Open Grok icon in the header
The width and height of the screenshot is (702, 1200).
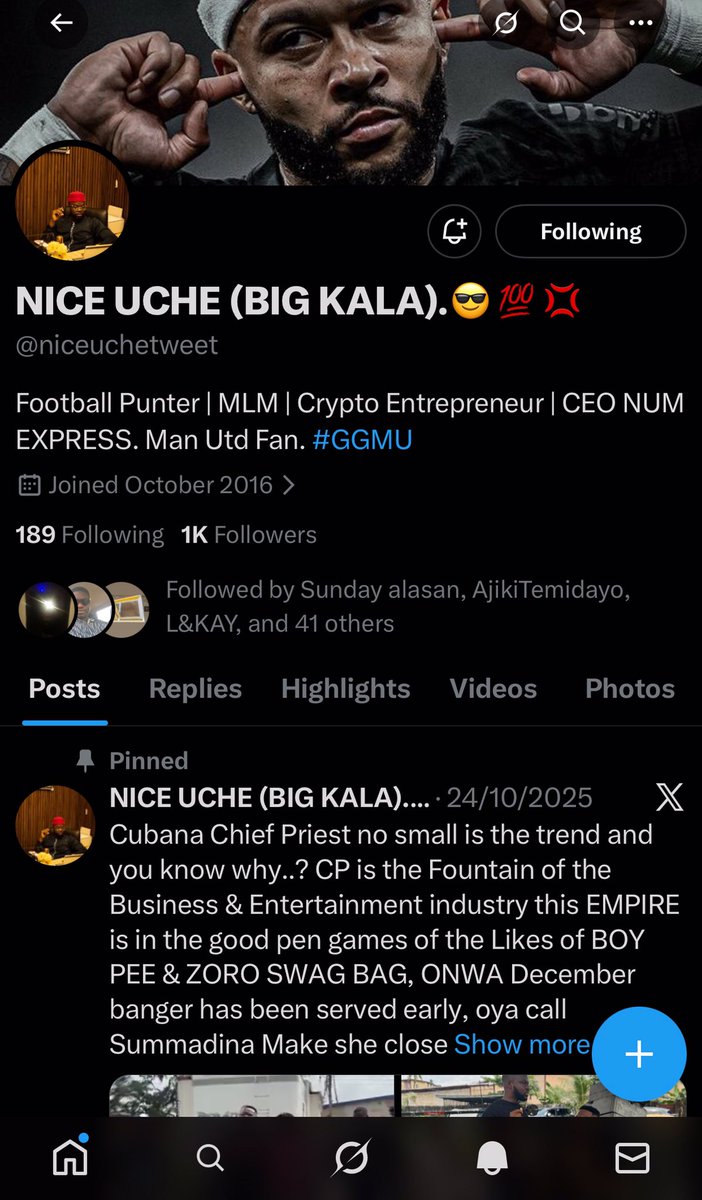[x=506, y=23]
